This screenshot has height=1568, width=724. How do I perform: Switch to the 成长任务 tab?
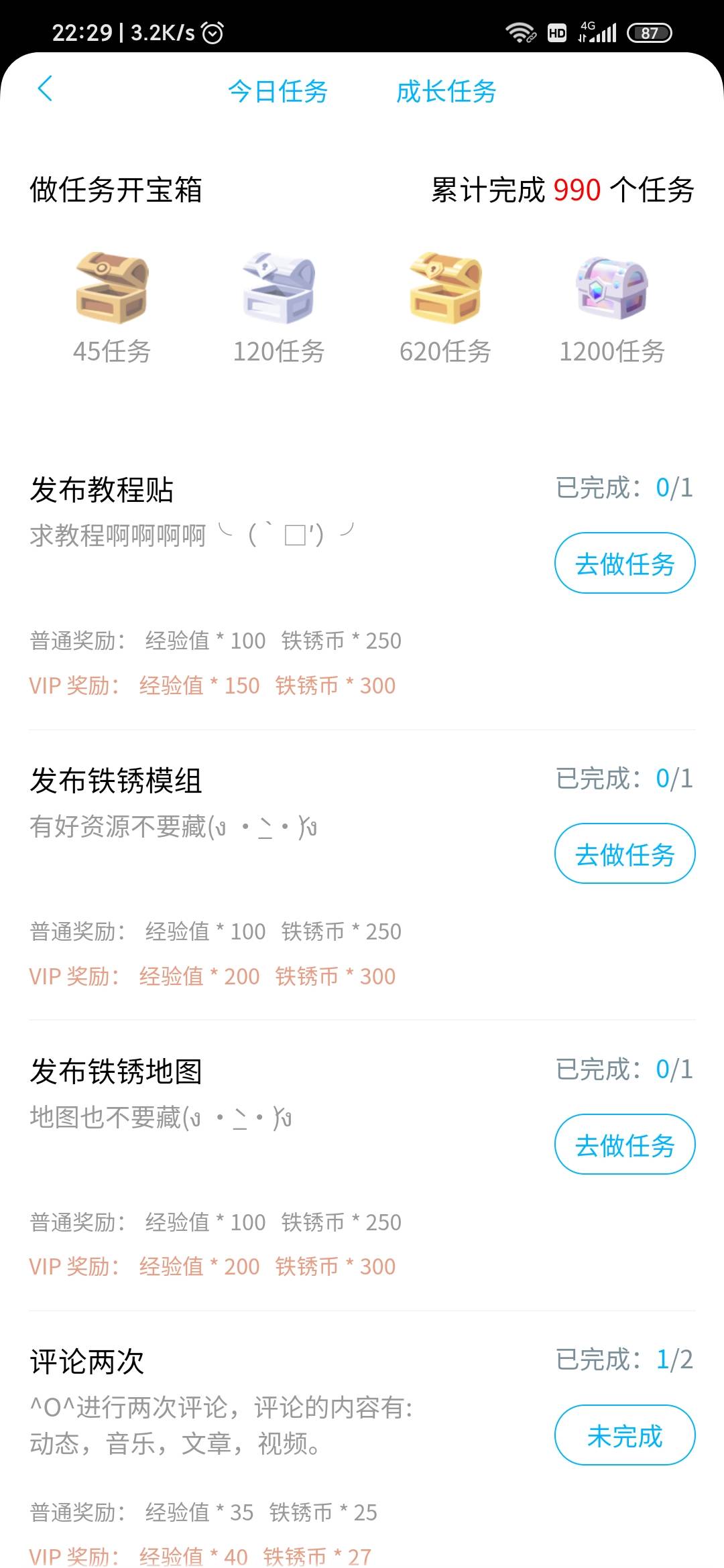tap(446, 92)
